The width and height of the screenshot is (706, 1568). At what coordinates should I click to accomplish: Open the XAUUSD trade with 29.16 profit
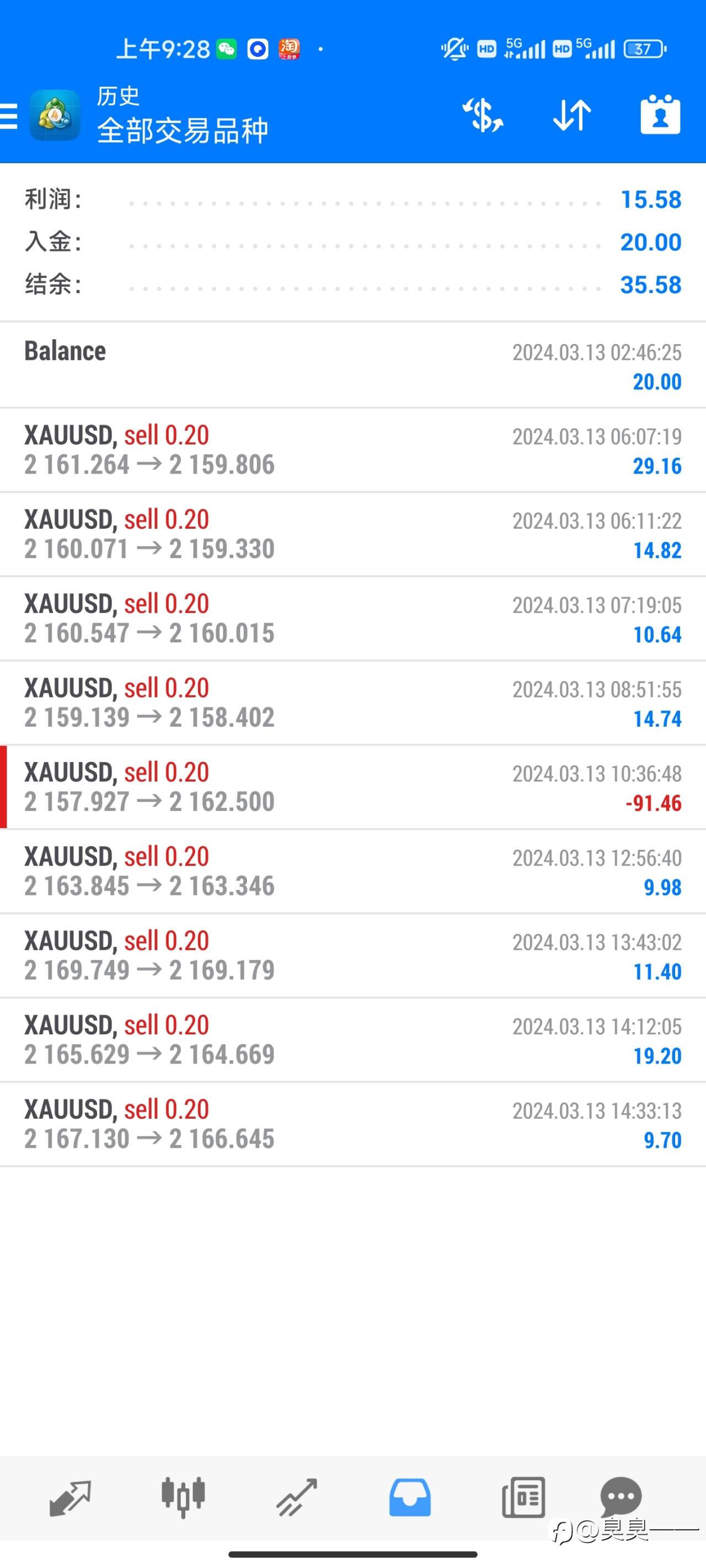(352, 450)
